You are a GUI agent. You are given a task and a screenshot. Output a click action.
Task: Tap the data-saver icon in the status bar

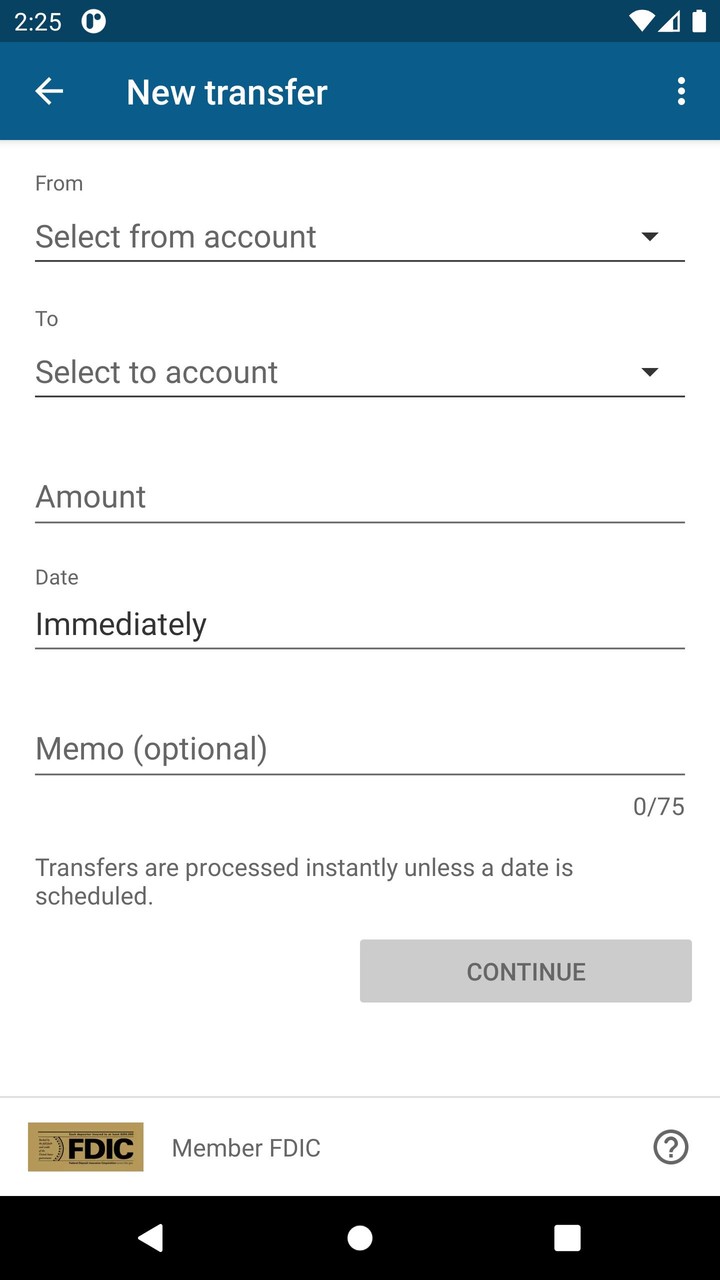click(x=93, y=20)
